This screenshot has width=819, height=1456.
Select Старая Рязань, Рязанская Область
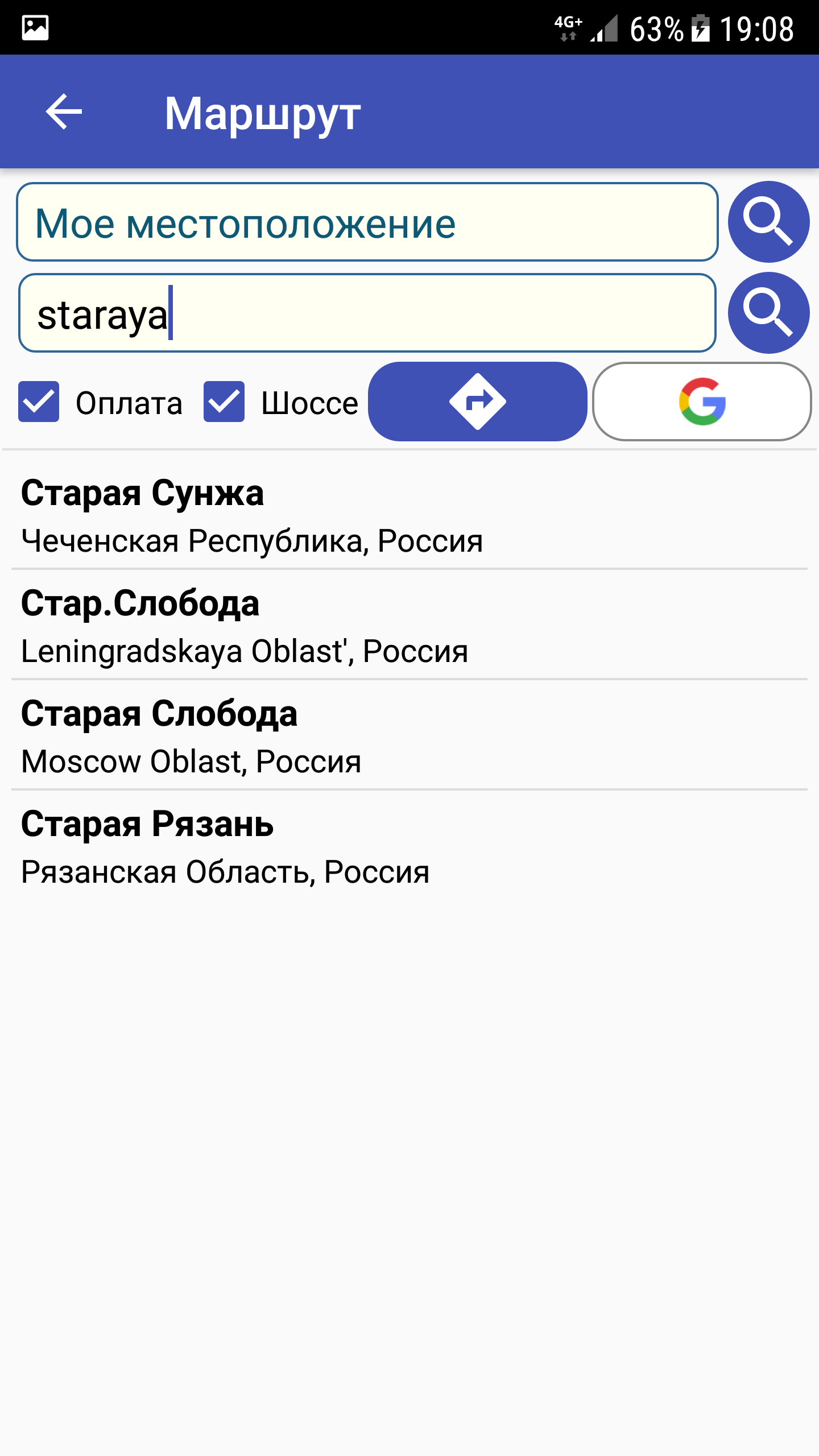pyautogui.click(x=409, y=846)
